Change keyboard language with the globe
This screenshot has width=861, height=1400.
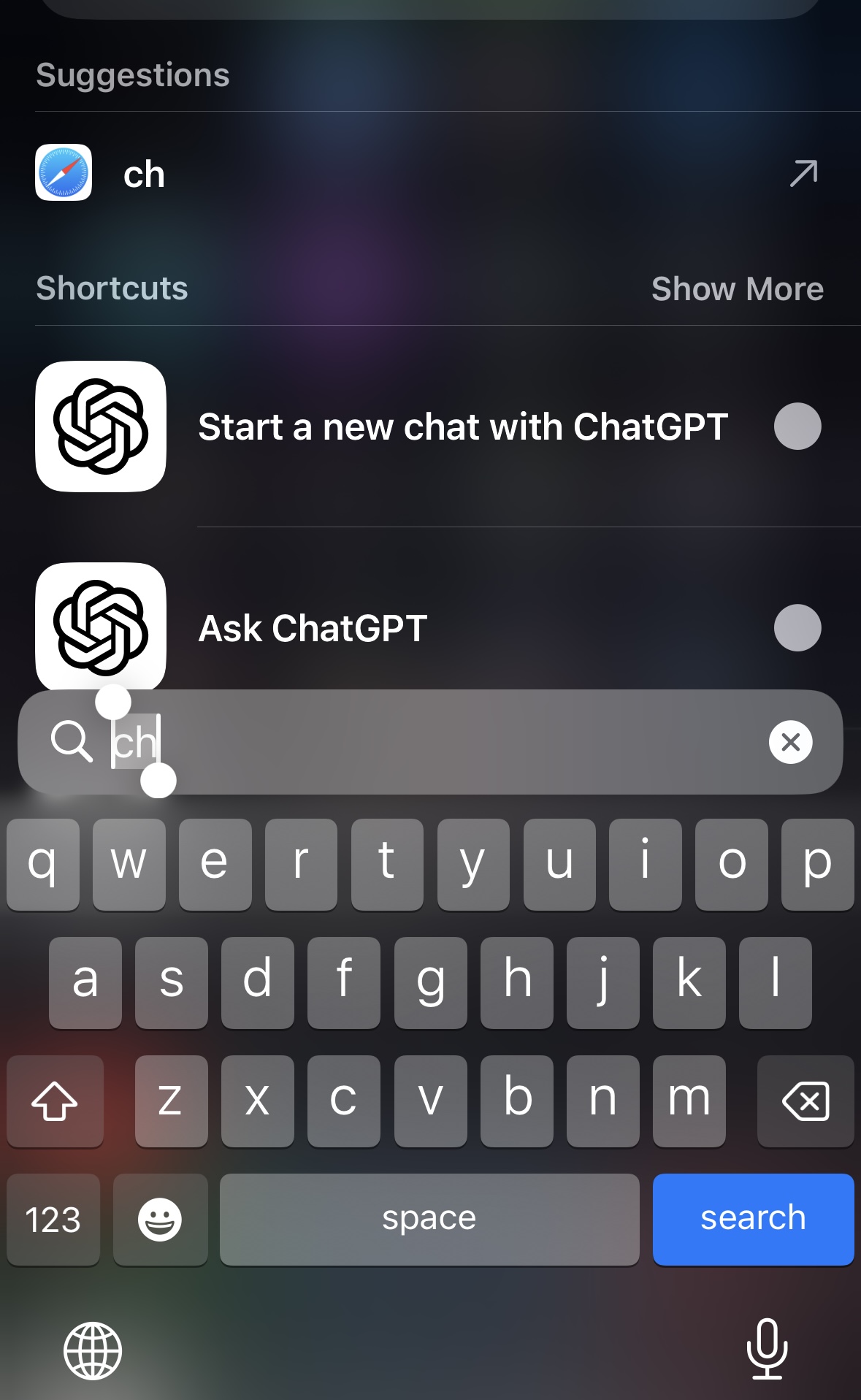[93, 1350]
